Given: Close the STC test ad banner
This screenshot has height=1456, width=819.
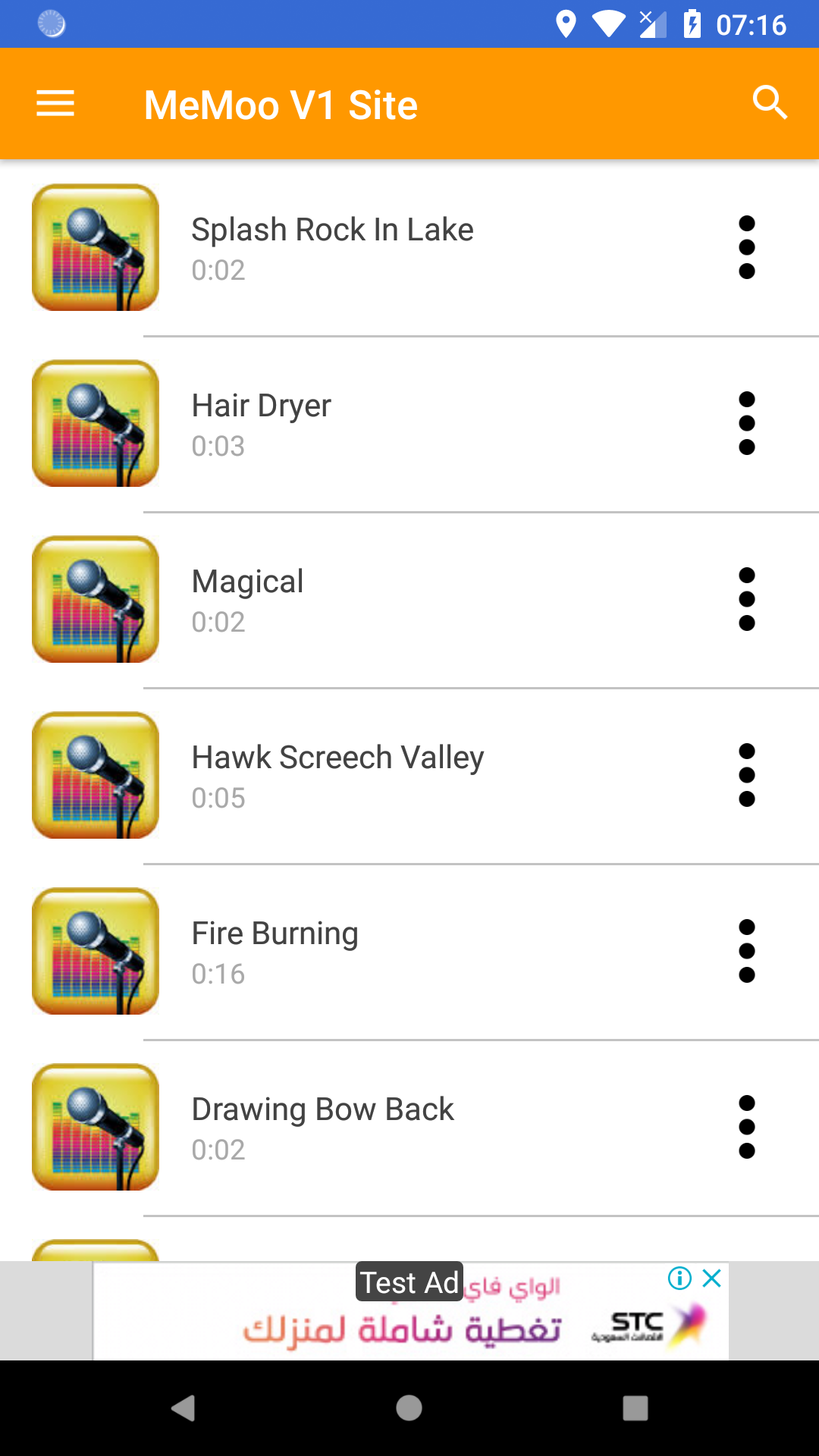Looking at the screenshot, I should click(x=712, y=1279).
